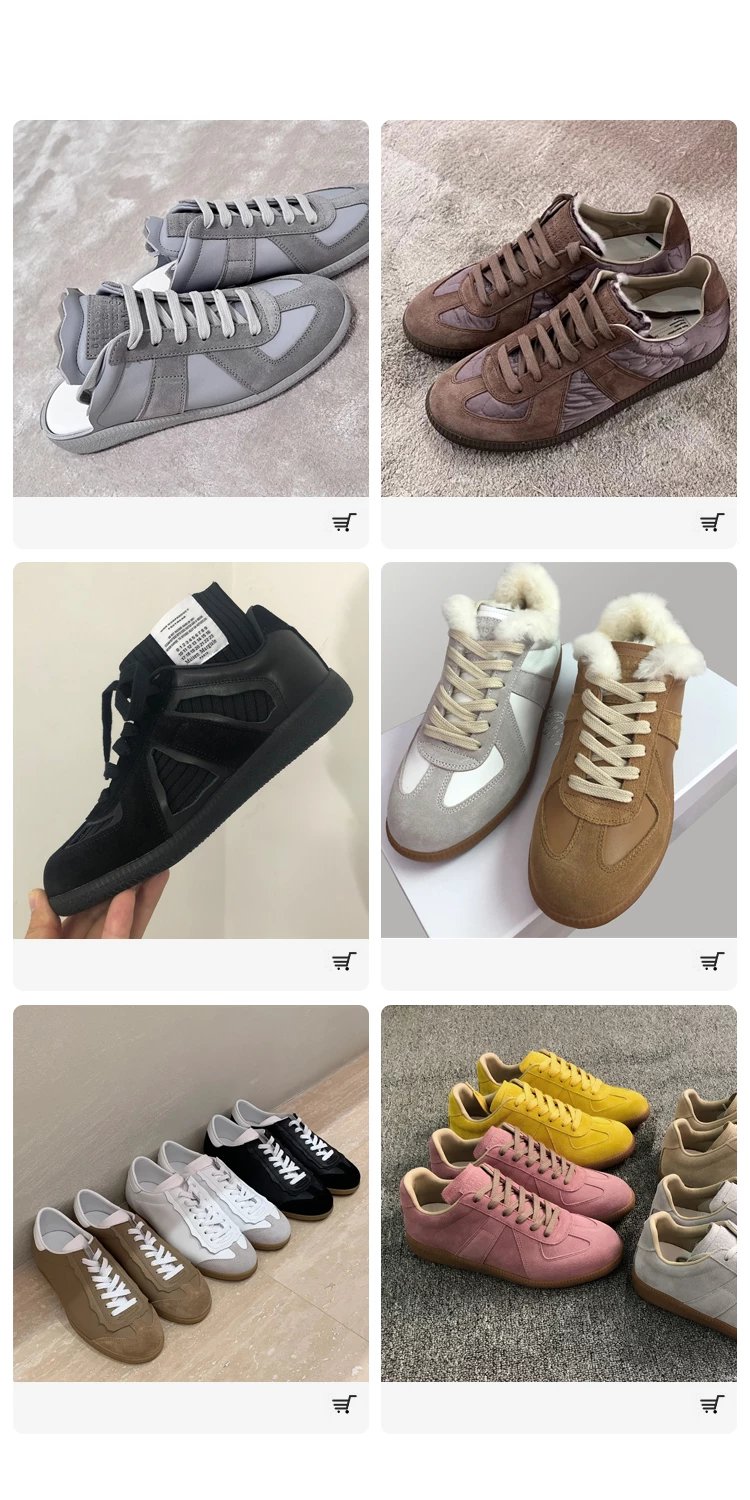Open the brown quilted sneakers product
The height and width of the screenshot is (1500, 750).
[558, 308]
